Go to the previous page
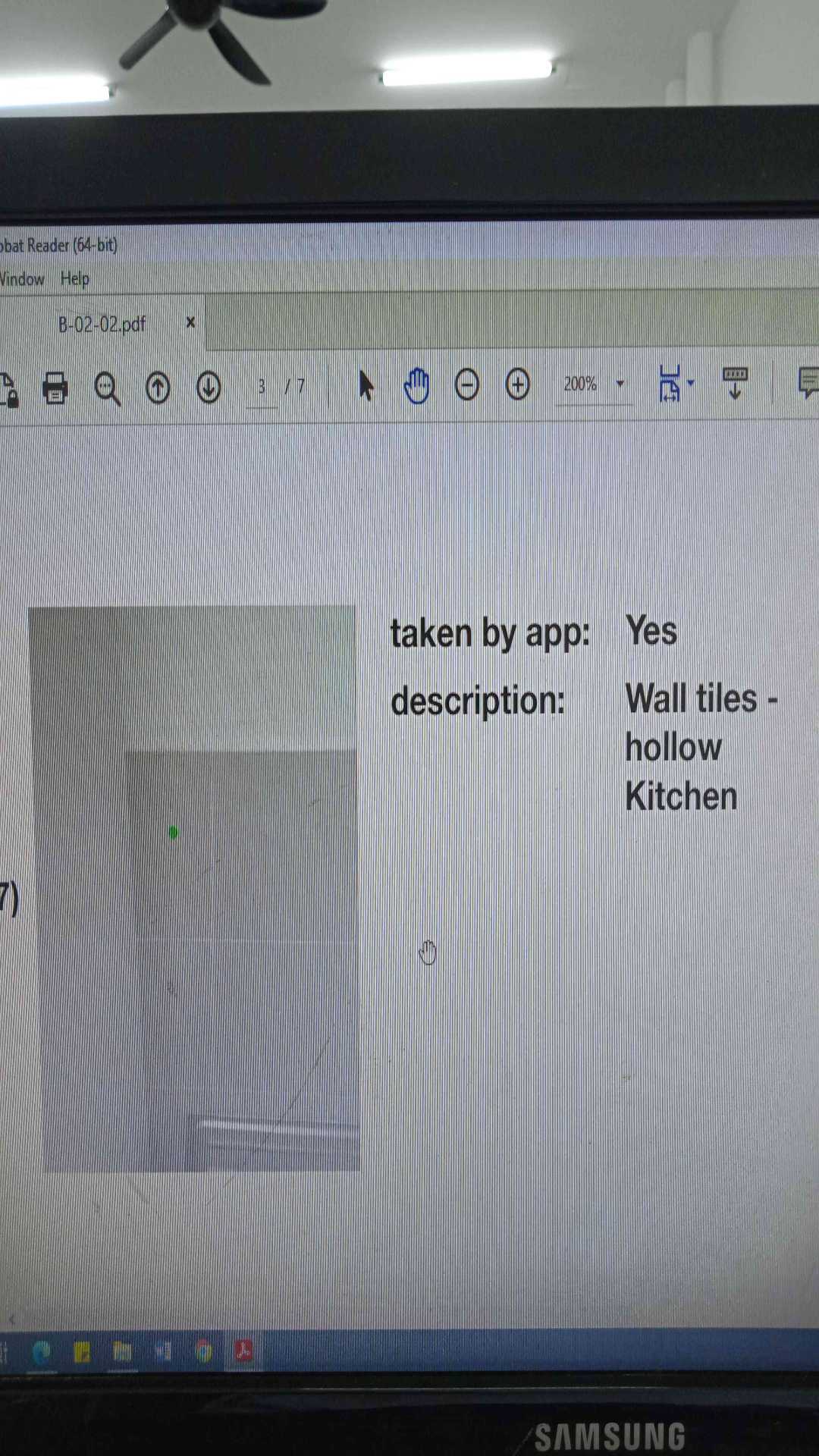 coord(158,388)
